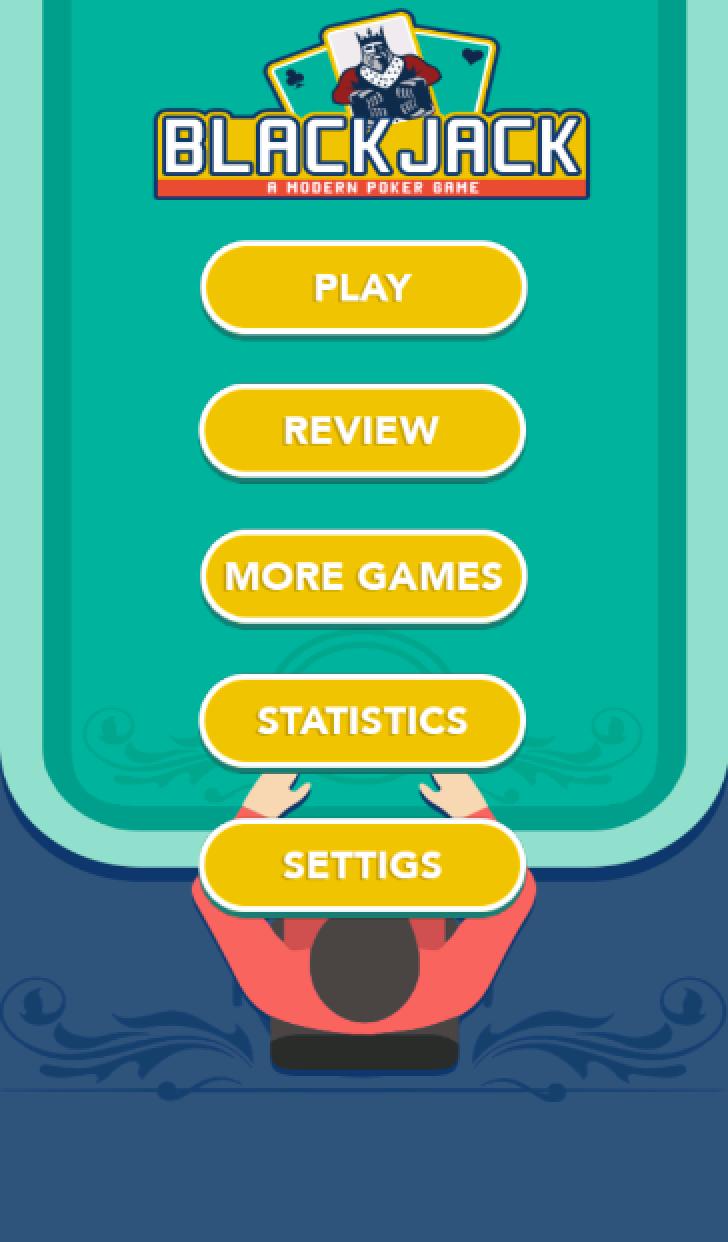
Task: View the STATISTICS page
Action: 362,721
